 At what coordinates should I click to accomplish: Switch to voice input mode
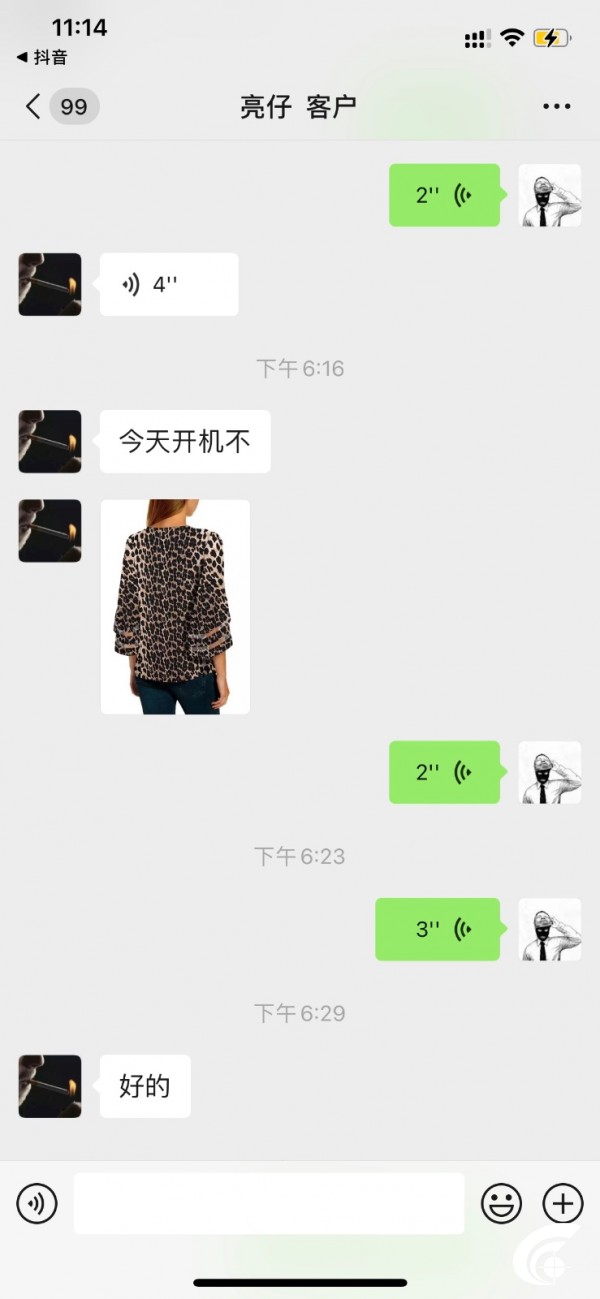tap(37, 1203)
